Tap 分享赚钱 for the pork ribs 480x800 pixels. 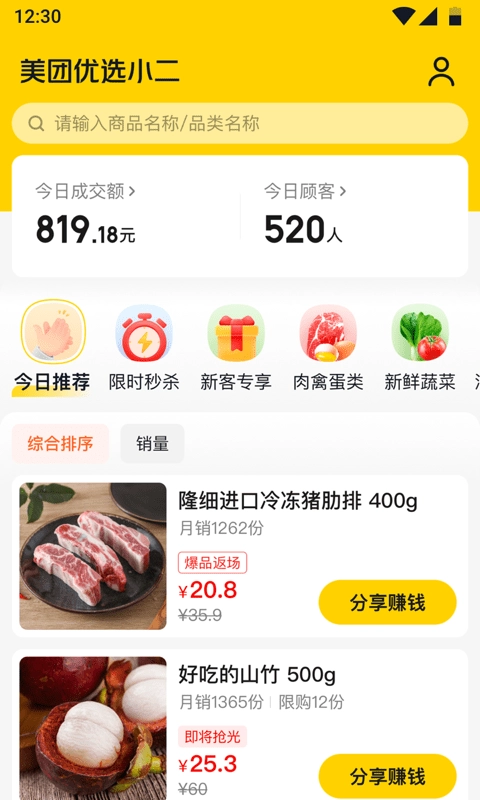(x=387, y=603)
